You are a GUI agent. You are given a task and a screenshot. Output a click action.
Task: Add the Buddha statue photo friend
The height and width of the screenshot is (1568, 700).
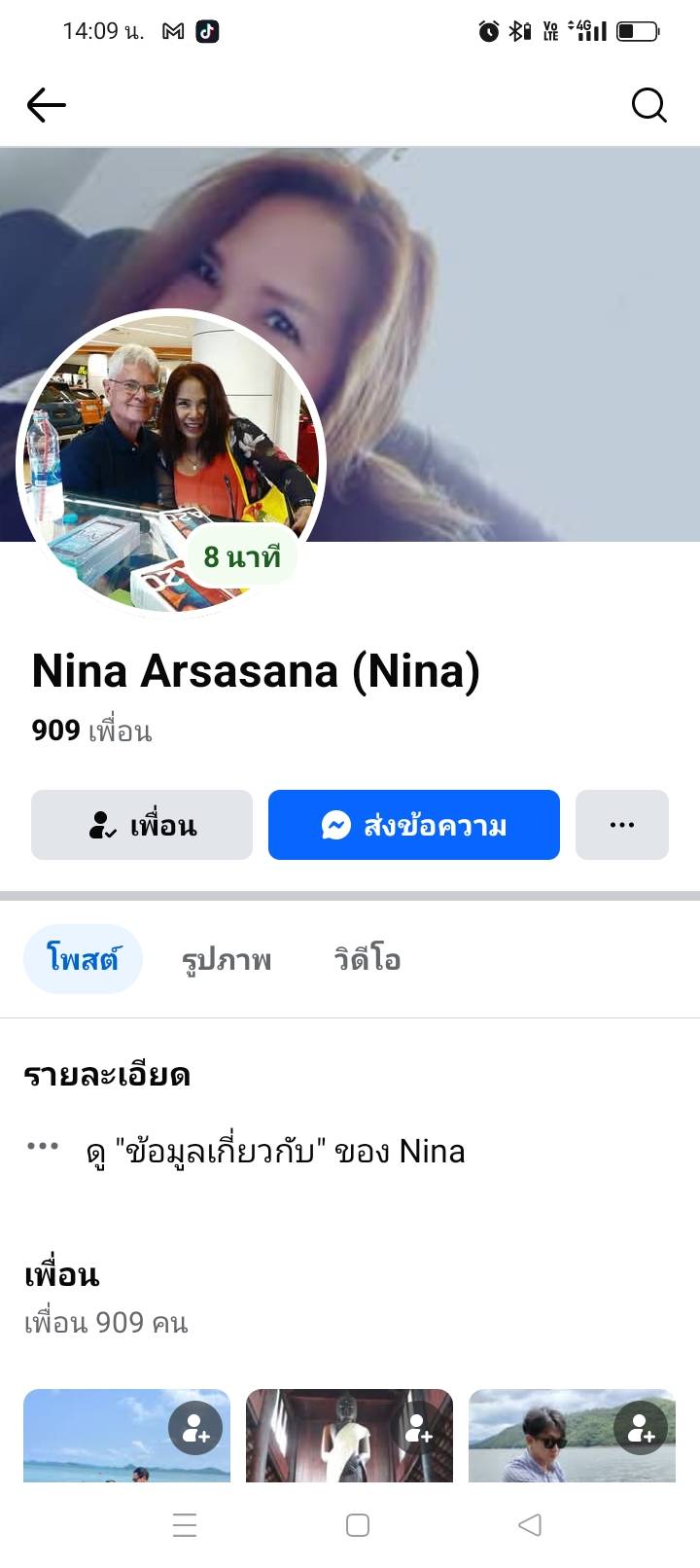(x=418, y=1428)
